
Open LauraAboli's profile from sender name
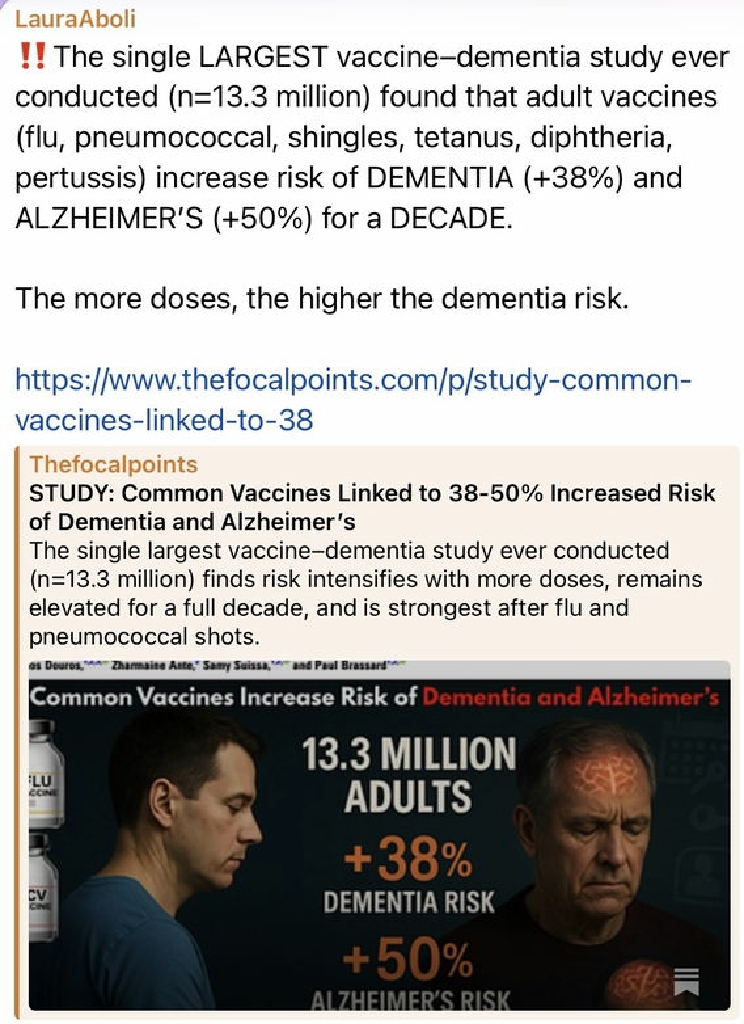tap(76, 19)
